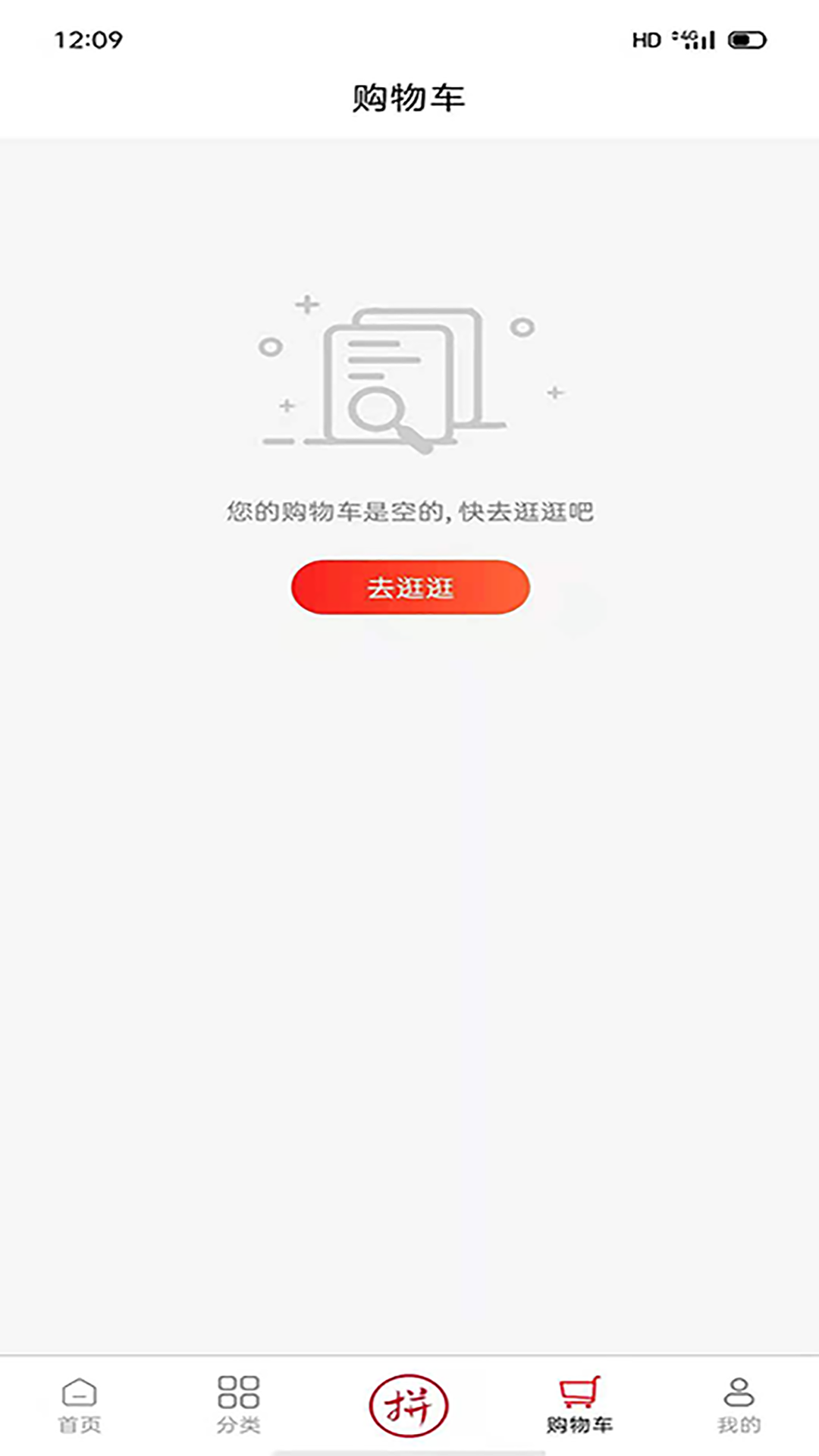Tap the bottom home indicator bar
This screenshot has height=1456, width=819.
(409, 1450)
